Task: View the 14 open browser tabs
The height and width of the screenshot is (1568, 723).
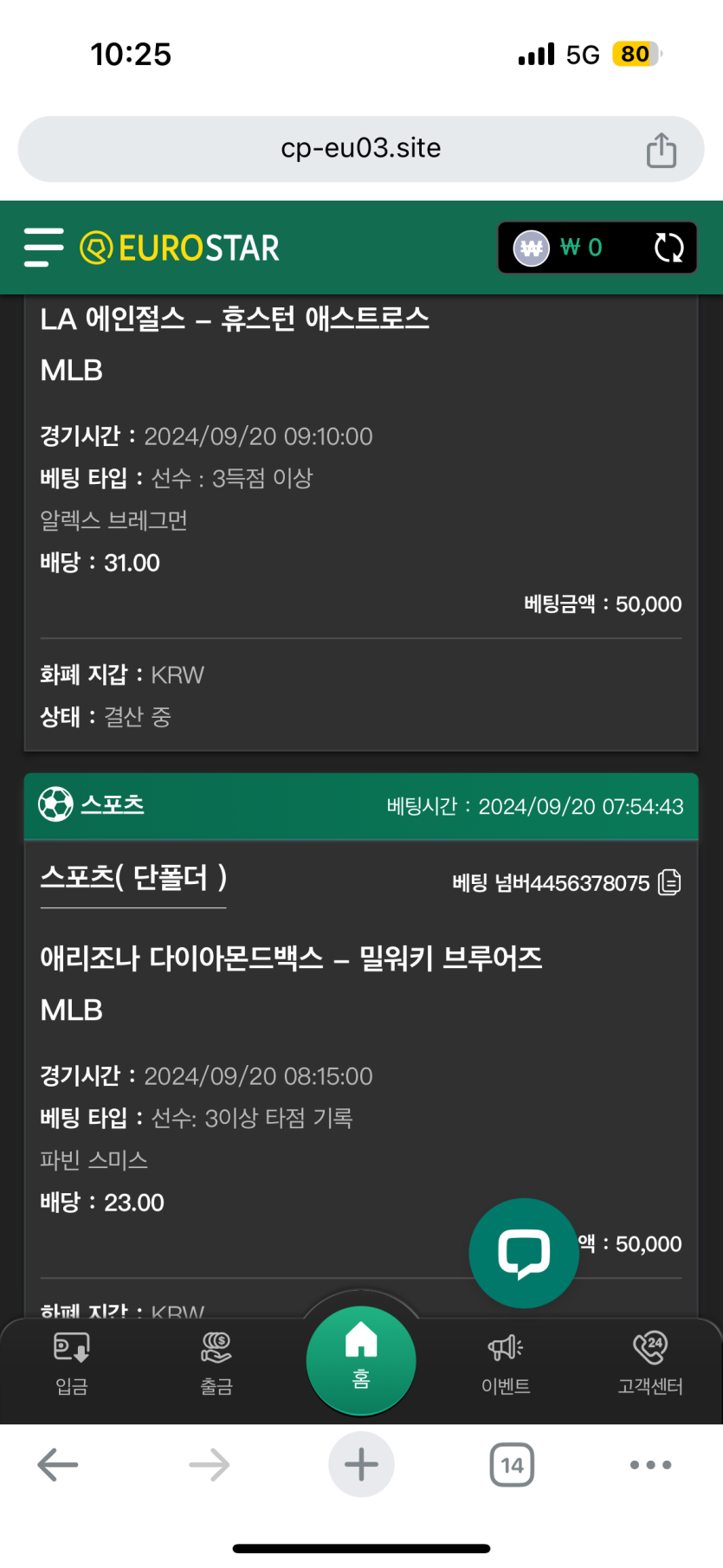Action: pyautogui.click(x=512, y=1465)
